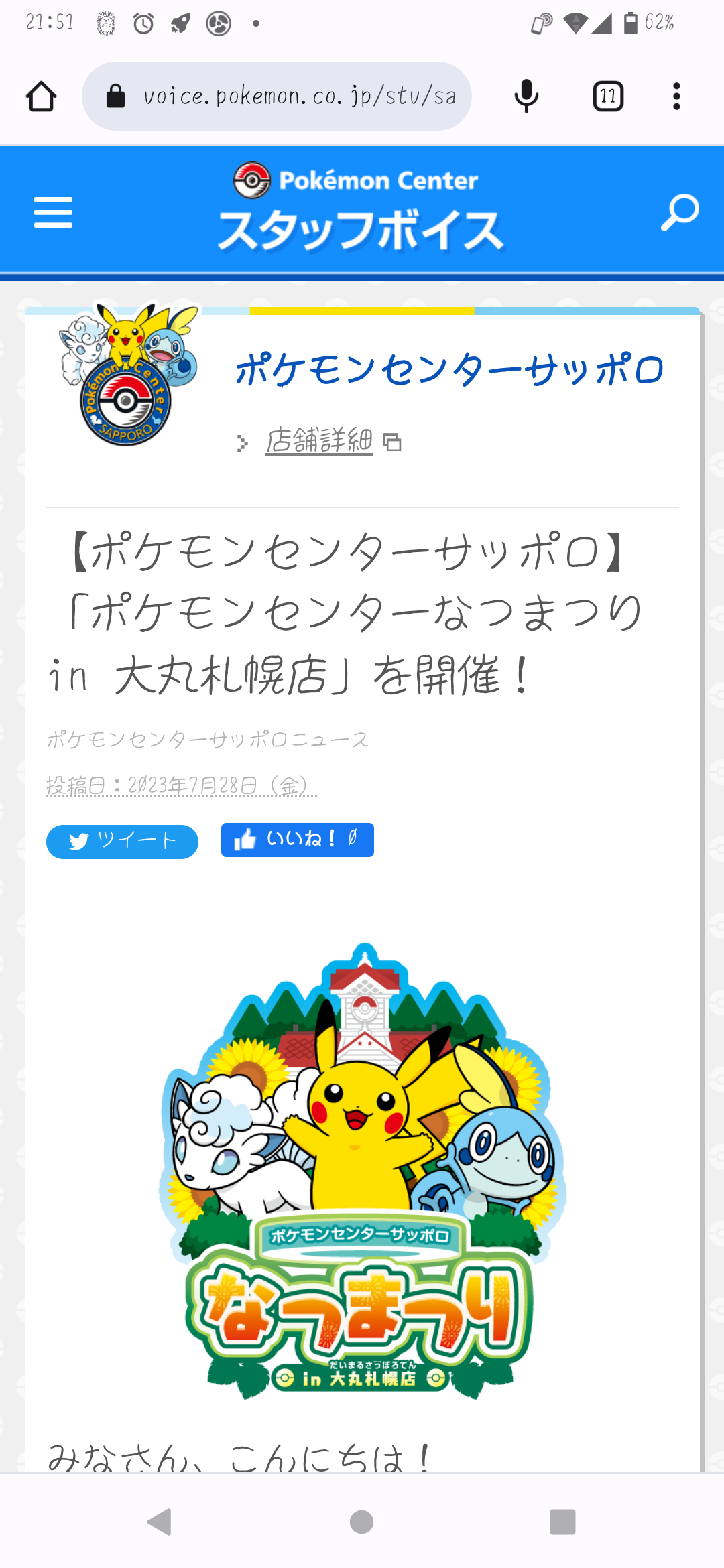This screenshot has width=724, height=1568.
Task: Open the site hamburger menu
Action: 53,212
